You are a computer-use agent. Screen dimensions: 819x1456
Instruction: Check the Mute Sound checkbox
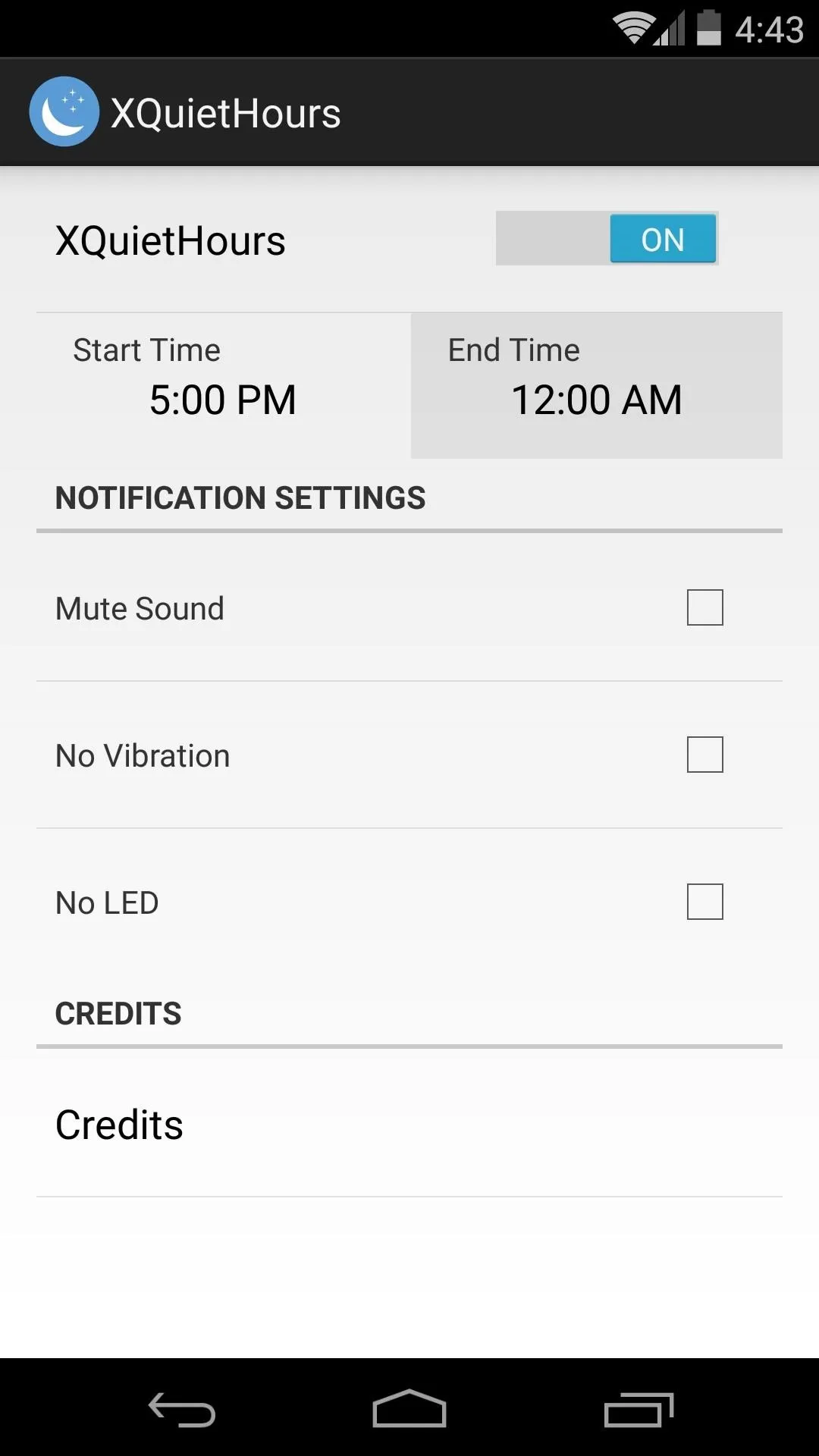coord(704,607)
